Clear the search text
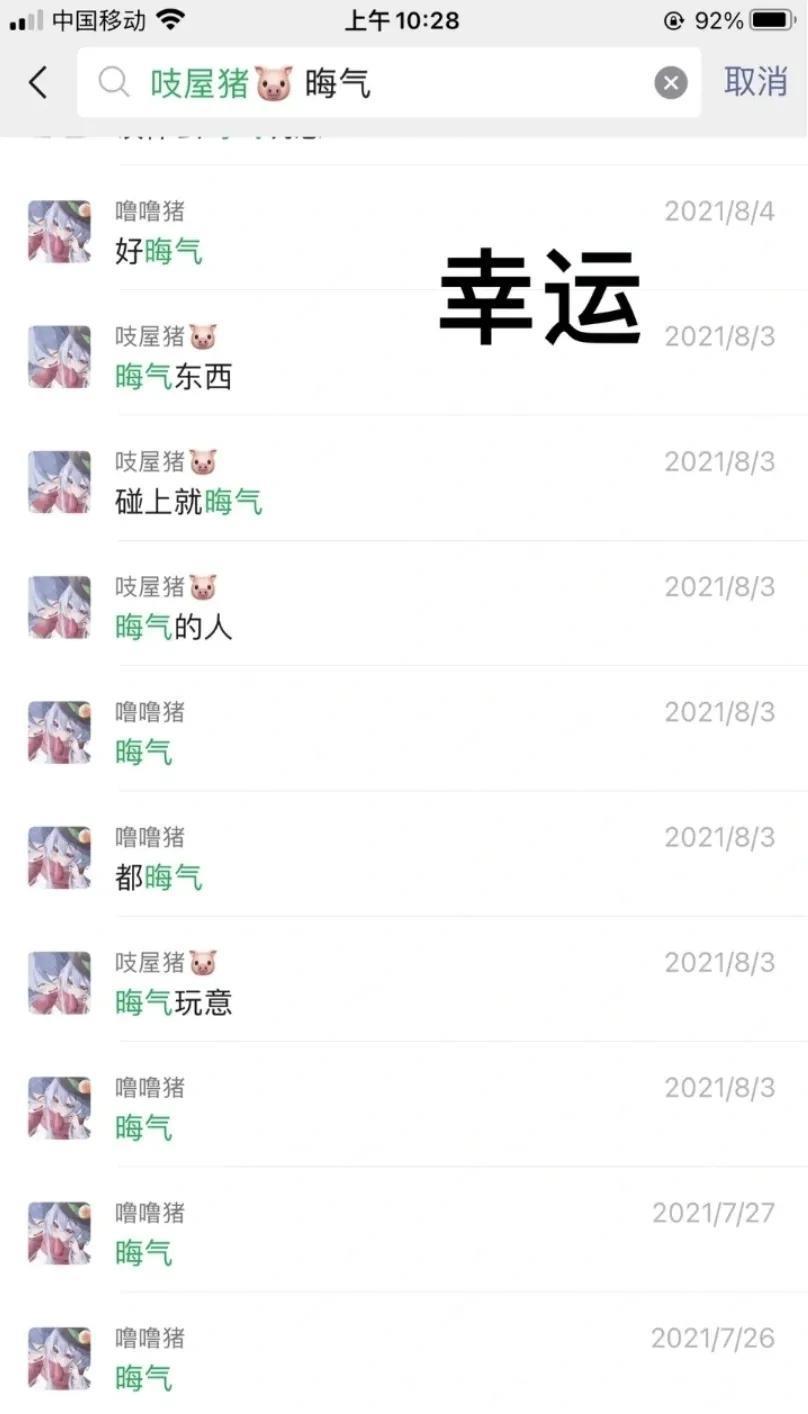 (671, 84)
